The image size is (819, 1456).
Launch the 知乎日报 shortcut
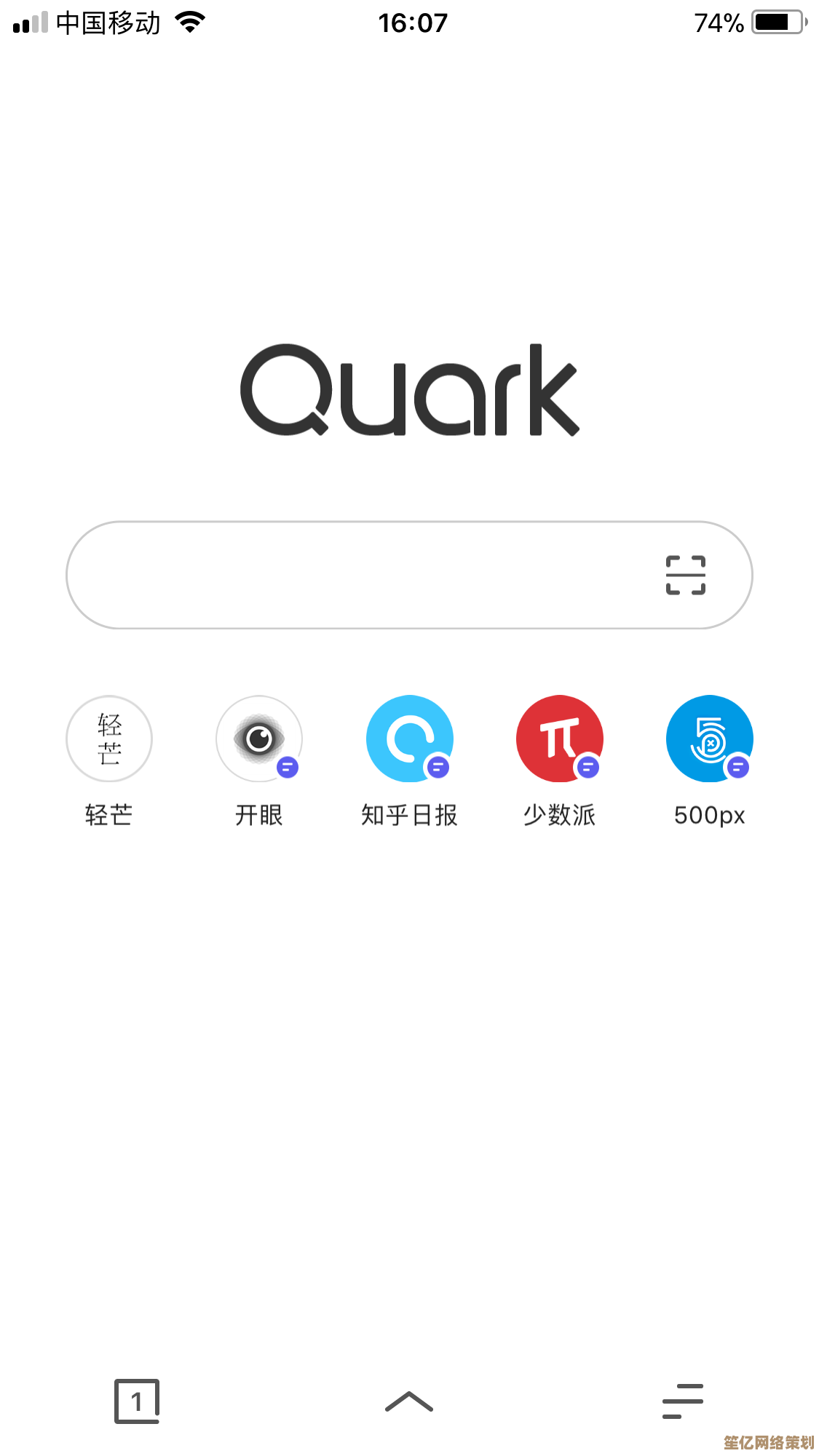pyautogui.click(x=409, y=739)
